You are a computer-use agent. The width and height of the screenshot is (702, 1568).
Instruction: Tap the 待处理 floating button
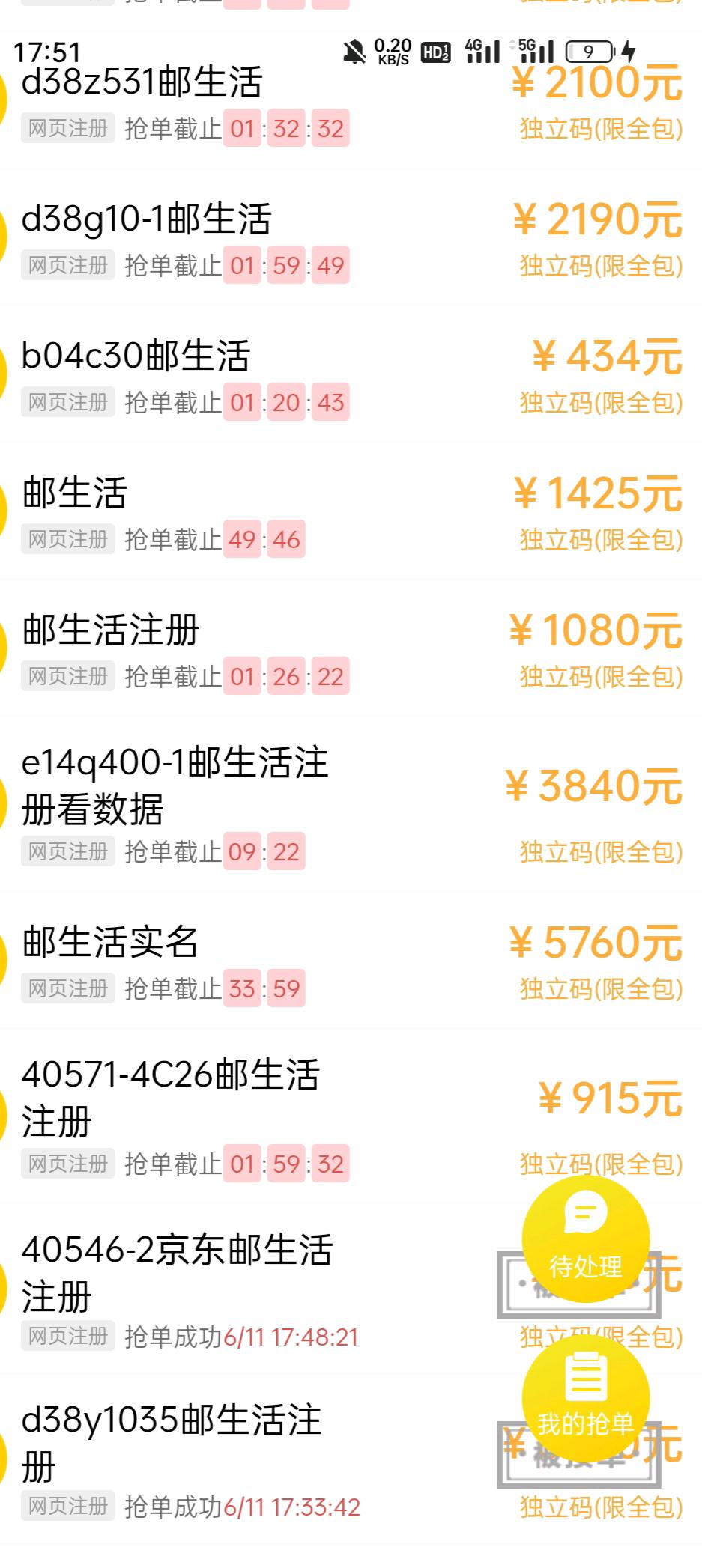(x=585, y=1239)
